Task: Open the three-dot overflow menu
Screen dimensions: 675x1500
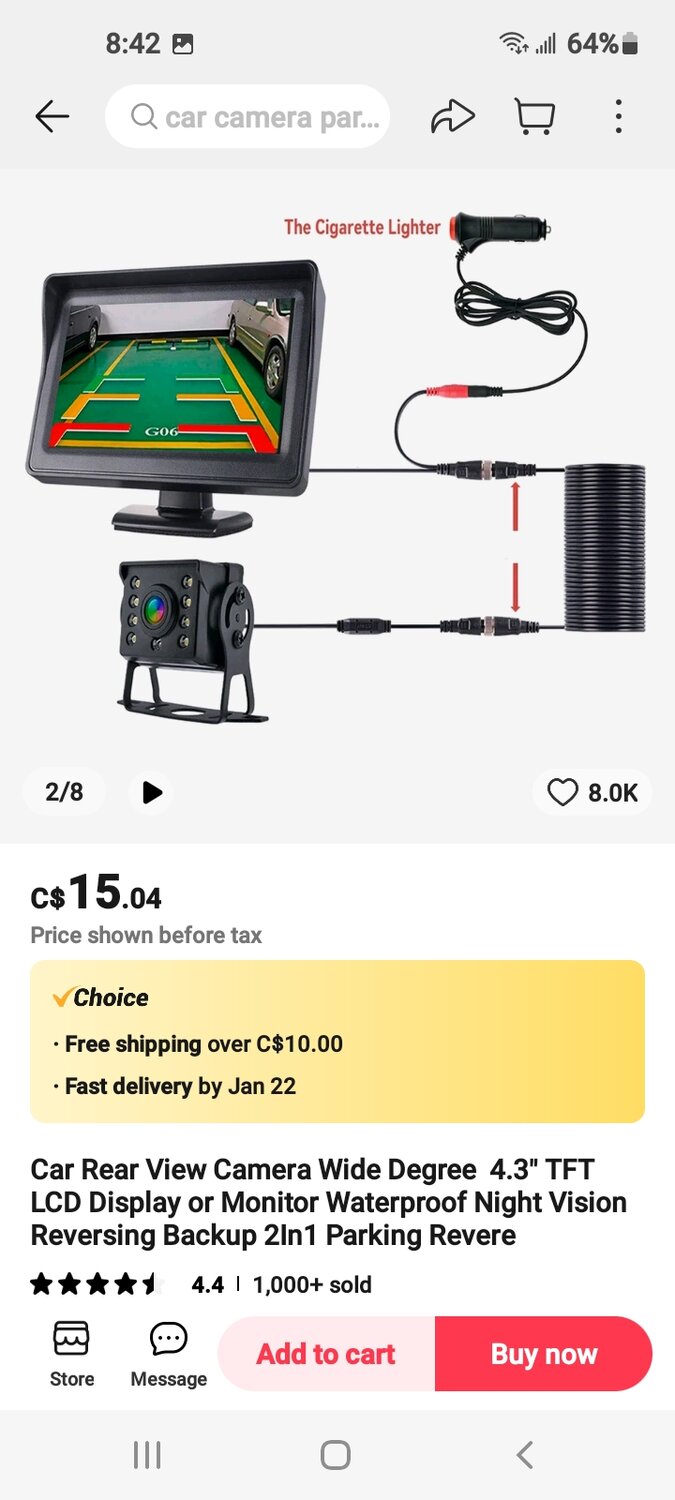Action: tap(618, 117)
